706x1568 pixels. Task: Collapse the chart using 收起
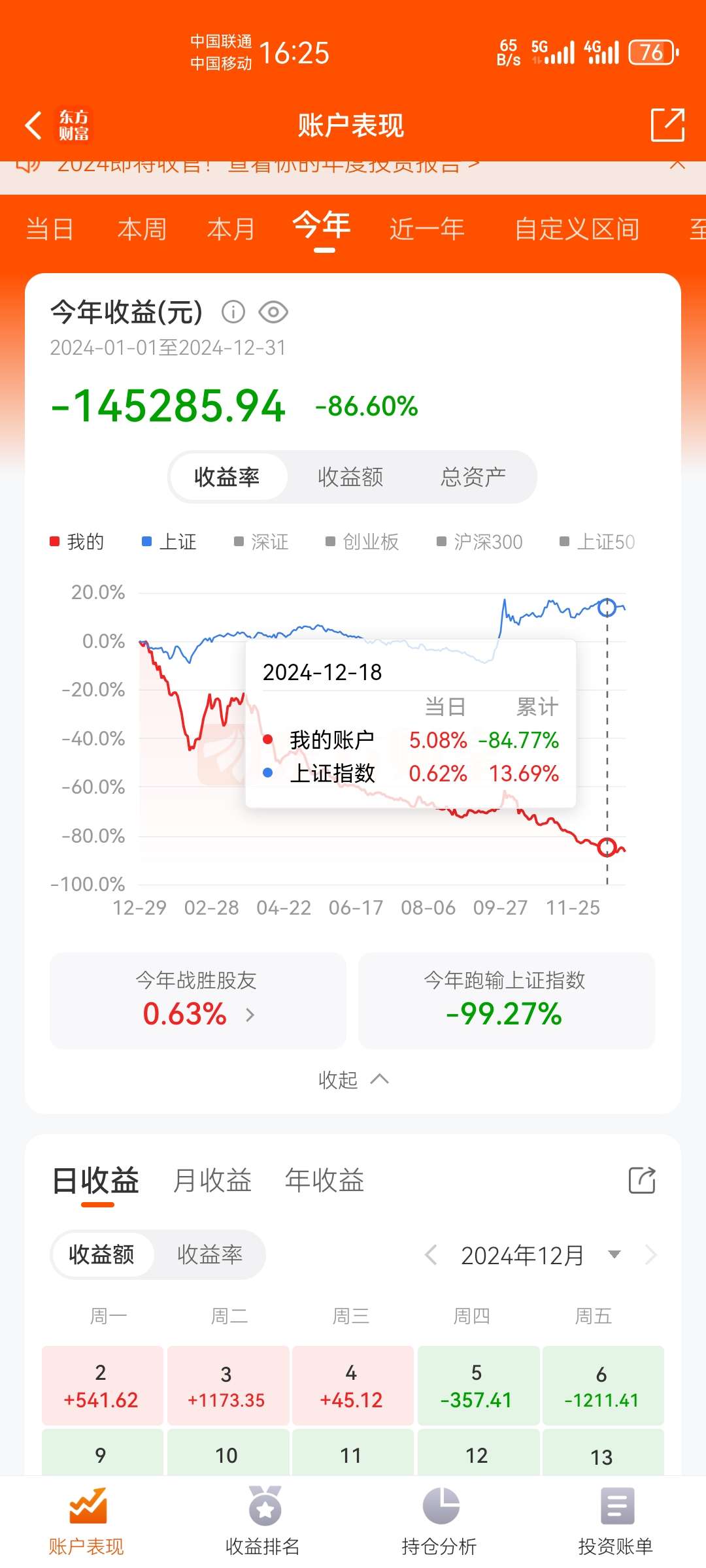353,1079
